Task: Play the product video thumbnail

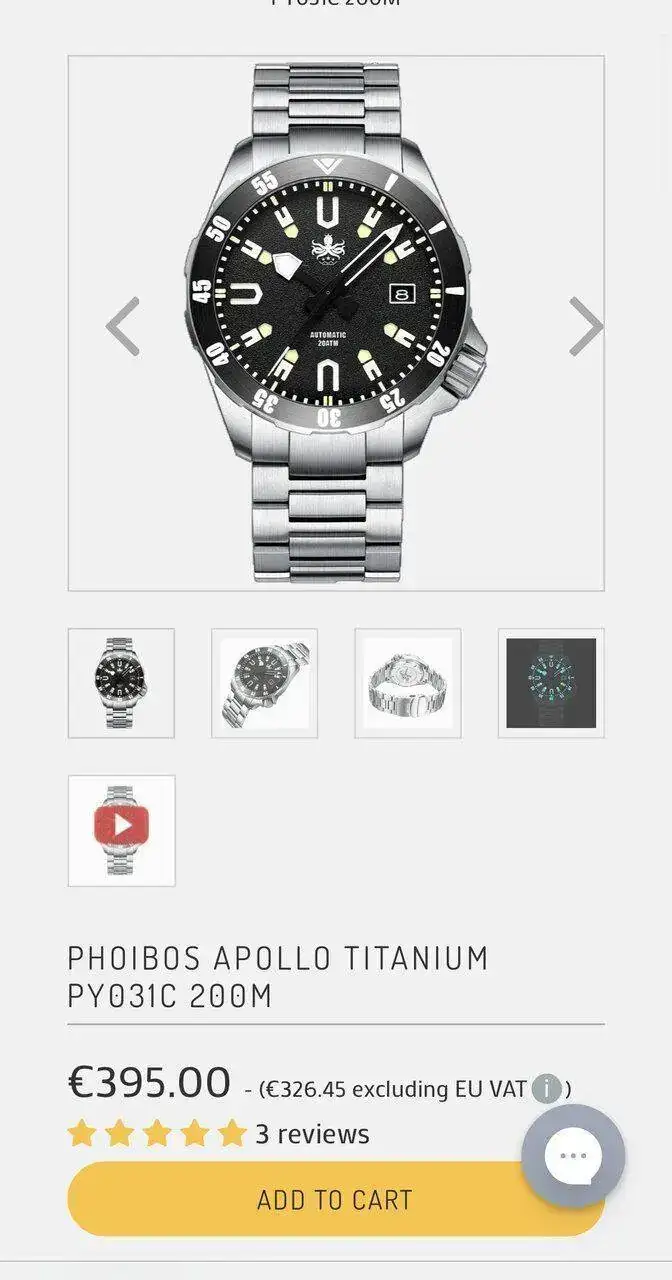Action: [x=121, y=829]
